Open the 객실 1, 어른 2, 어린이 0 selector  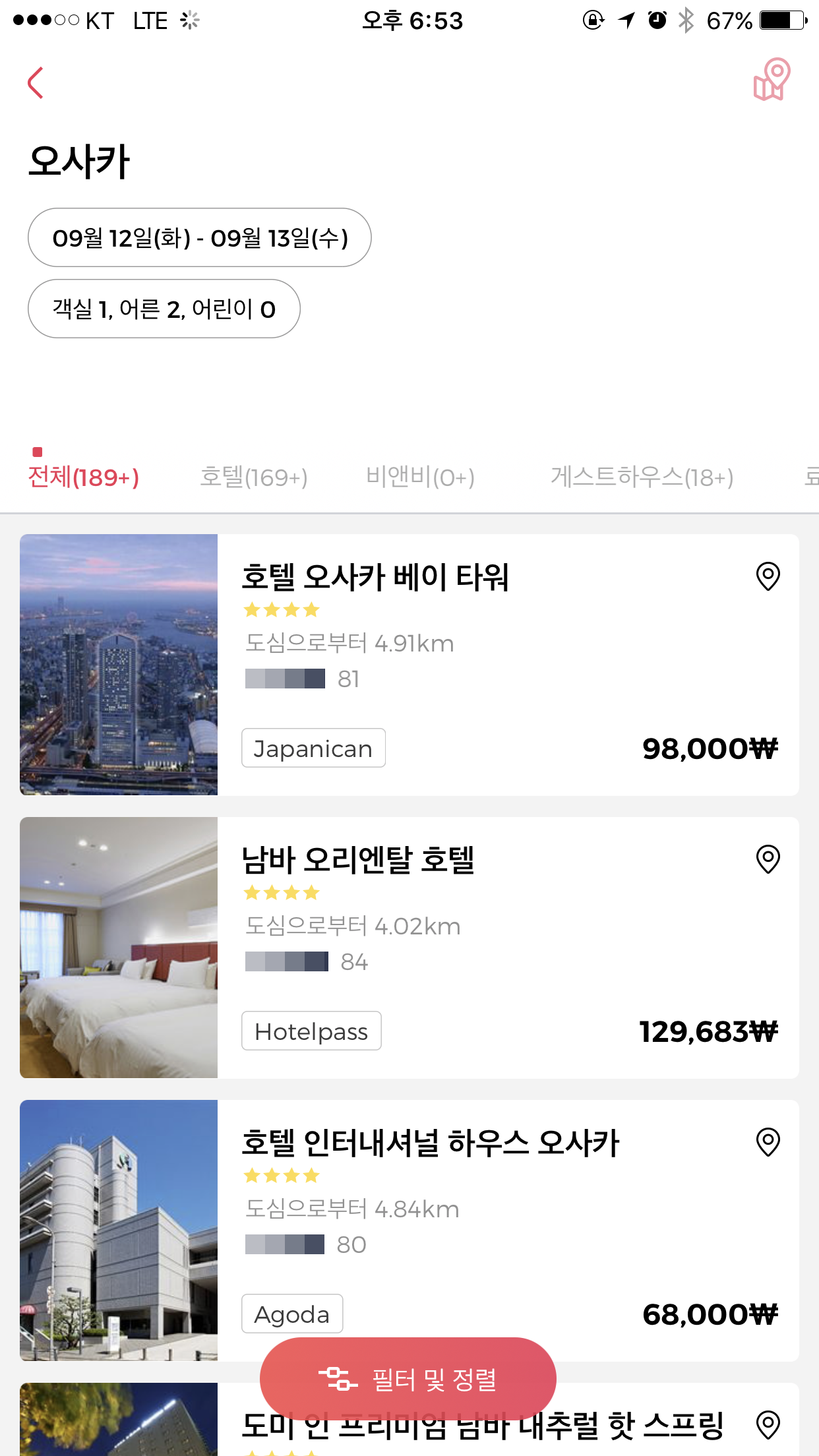pos(164,308)
